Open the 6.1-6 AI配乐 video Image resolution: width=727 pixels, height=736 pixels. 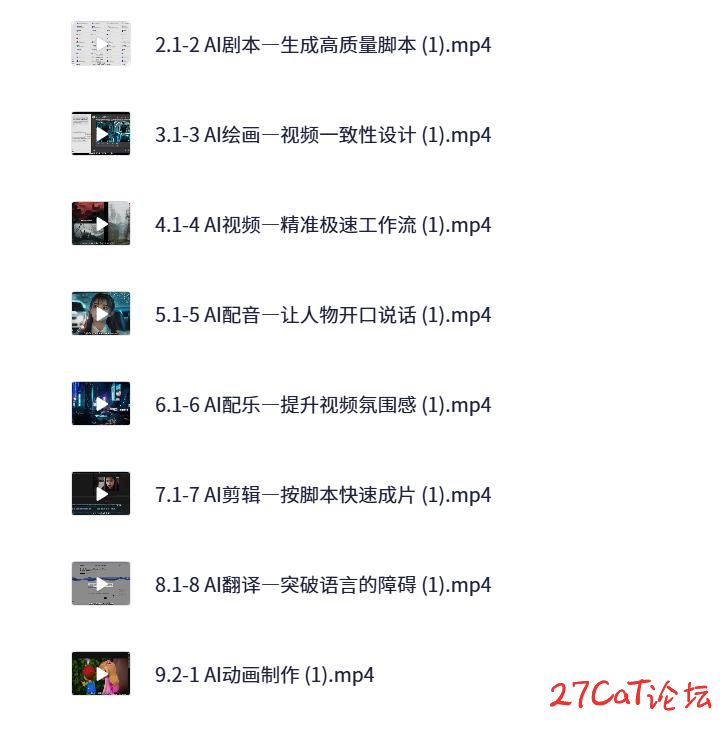tap(322, 405)
